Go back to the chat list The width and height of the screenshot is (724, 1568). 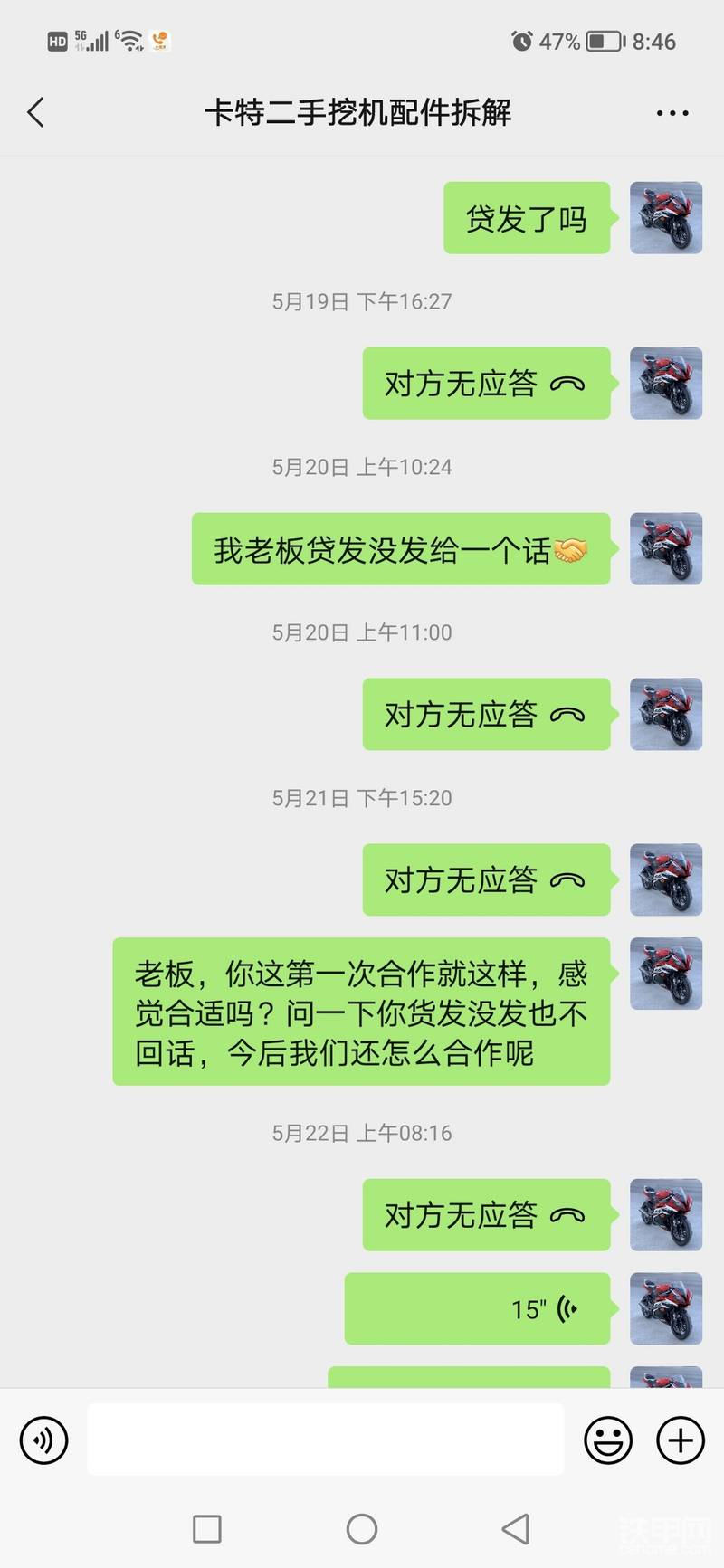point(36,113)
